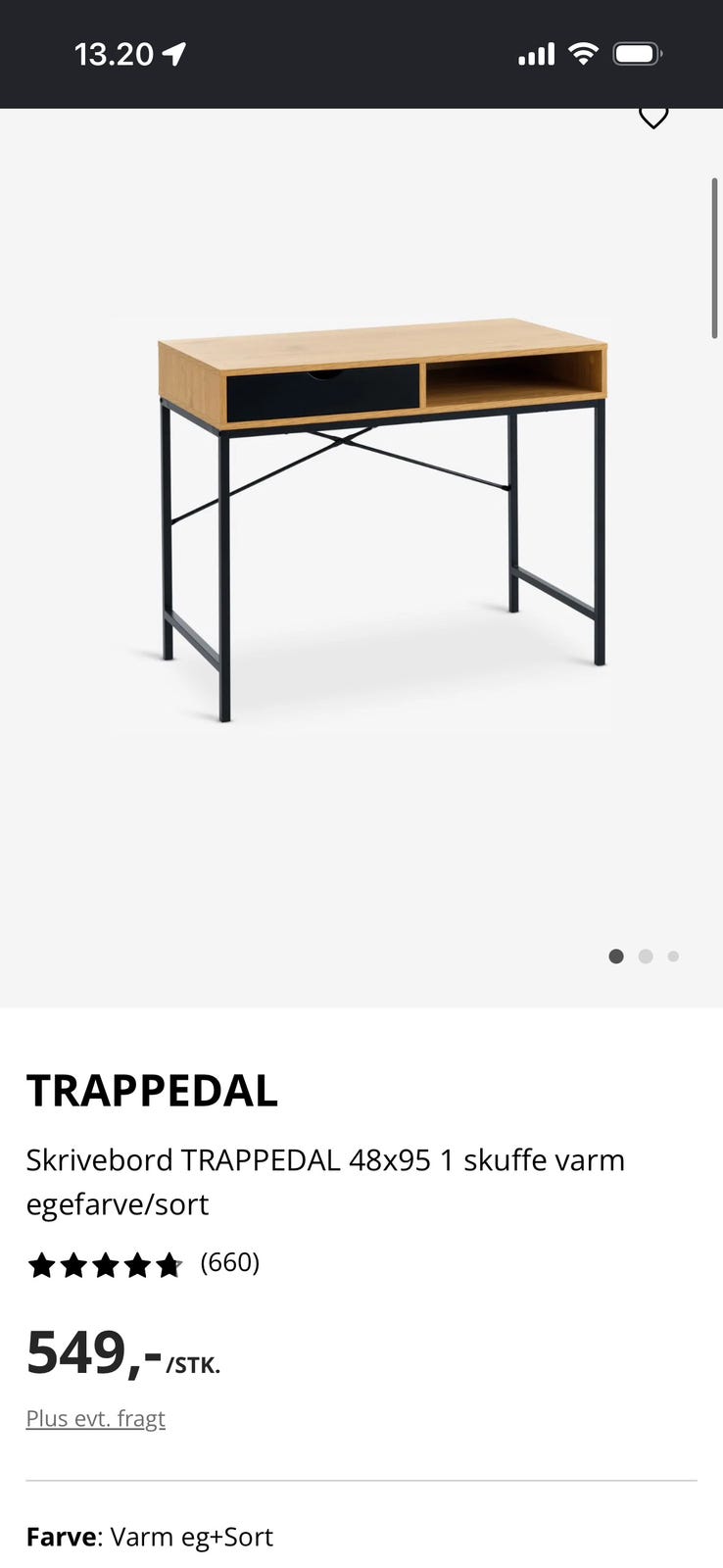Viewport: 723px width, 1568px height.
Task: Open the 'Plus evt. fragt' shipping link
Action: point(95,1418)
